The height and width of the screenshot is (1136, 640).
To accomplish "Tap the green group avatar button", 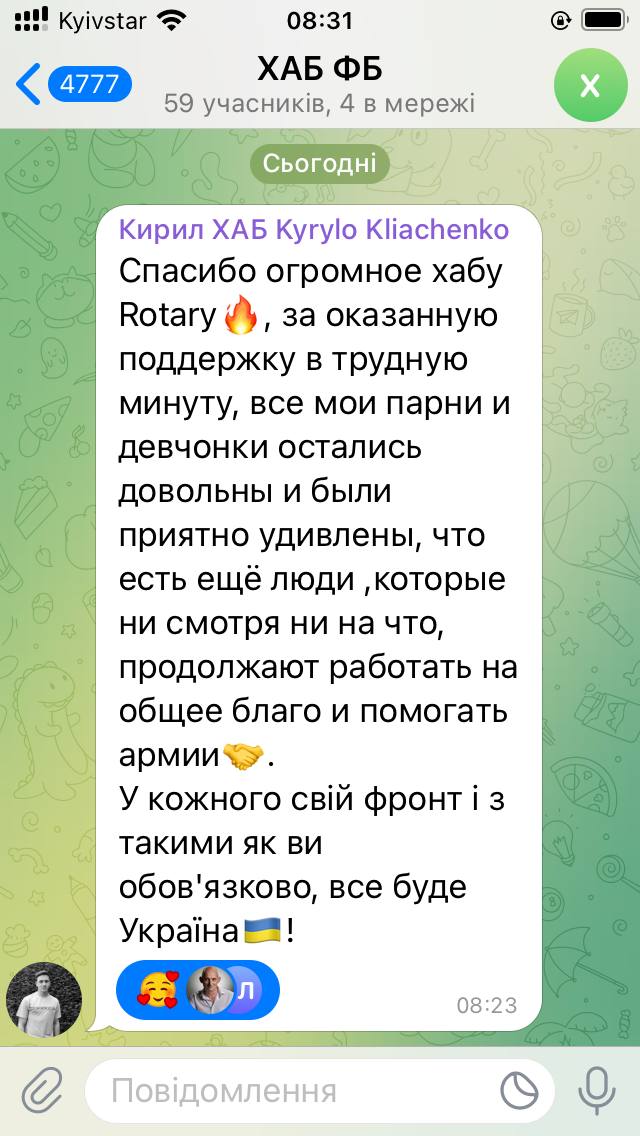I will click(x=589, y=85).
